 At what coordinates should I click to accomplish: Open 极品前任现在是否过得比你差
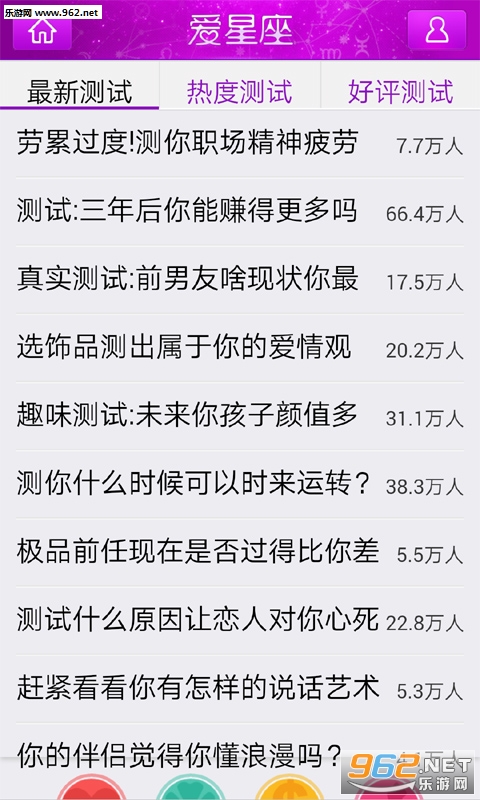(x=240, y=552)
